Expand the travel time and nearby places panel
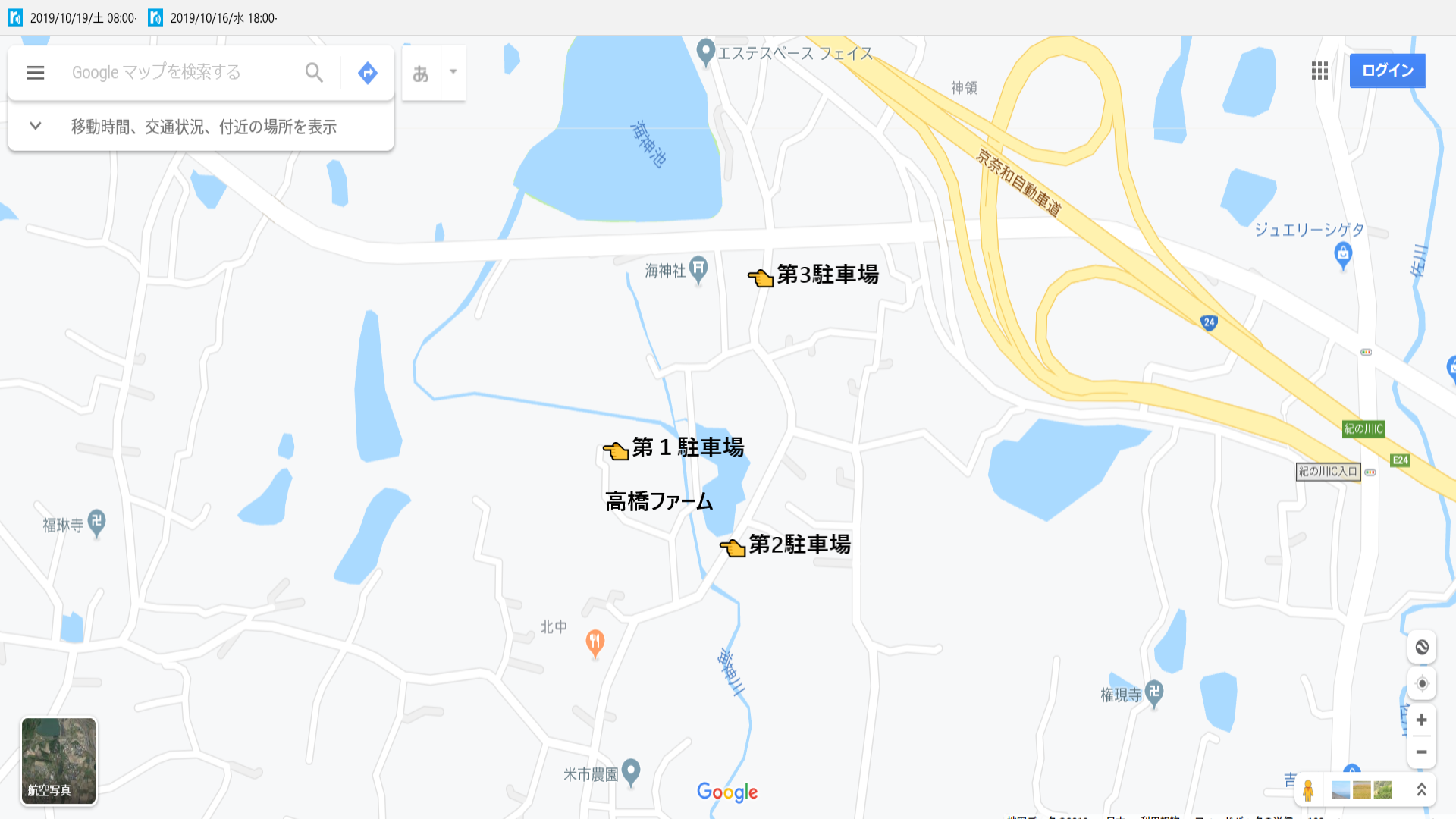Viewport: 1456px width, 819px height. coord(35,127)
